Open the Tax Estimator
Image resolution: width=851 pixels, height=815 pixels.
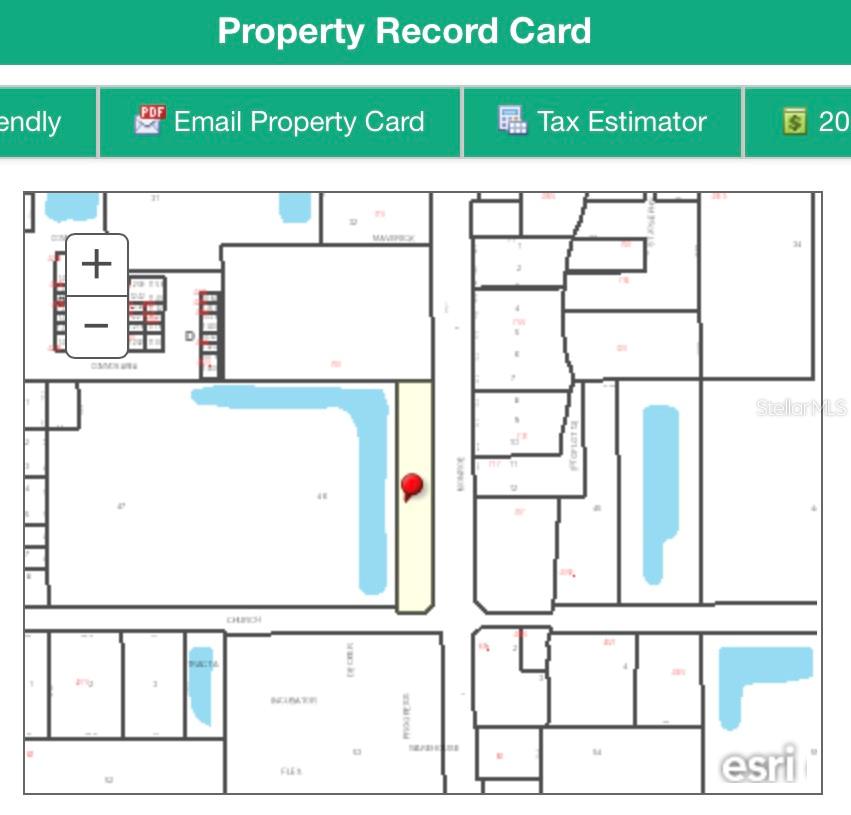tap(602, 122)
